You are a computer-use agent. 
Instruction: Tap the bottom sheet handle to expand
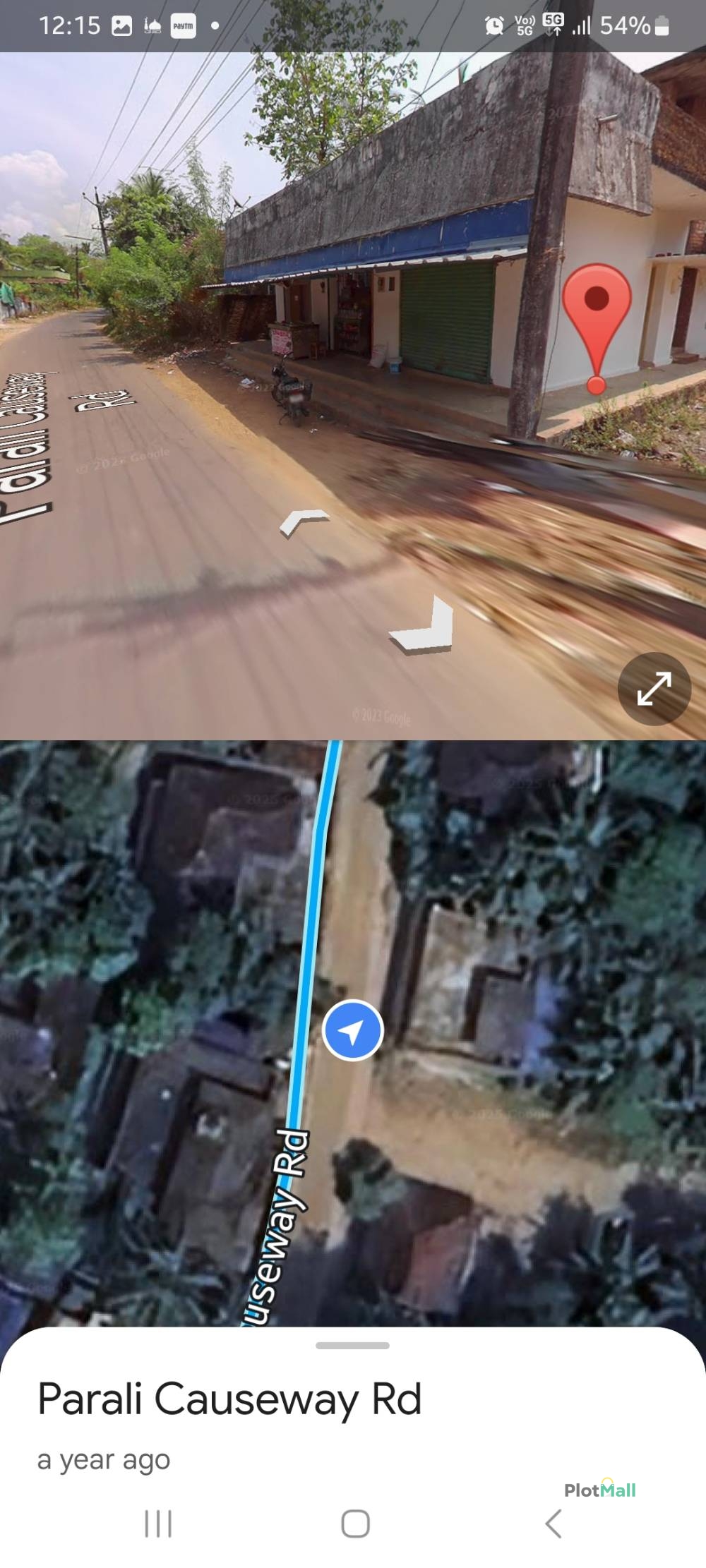[x=352, y=1346]
